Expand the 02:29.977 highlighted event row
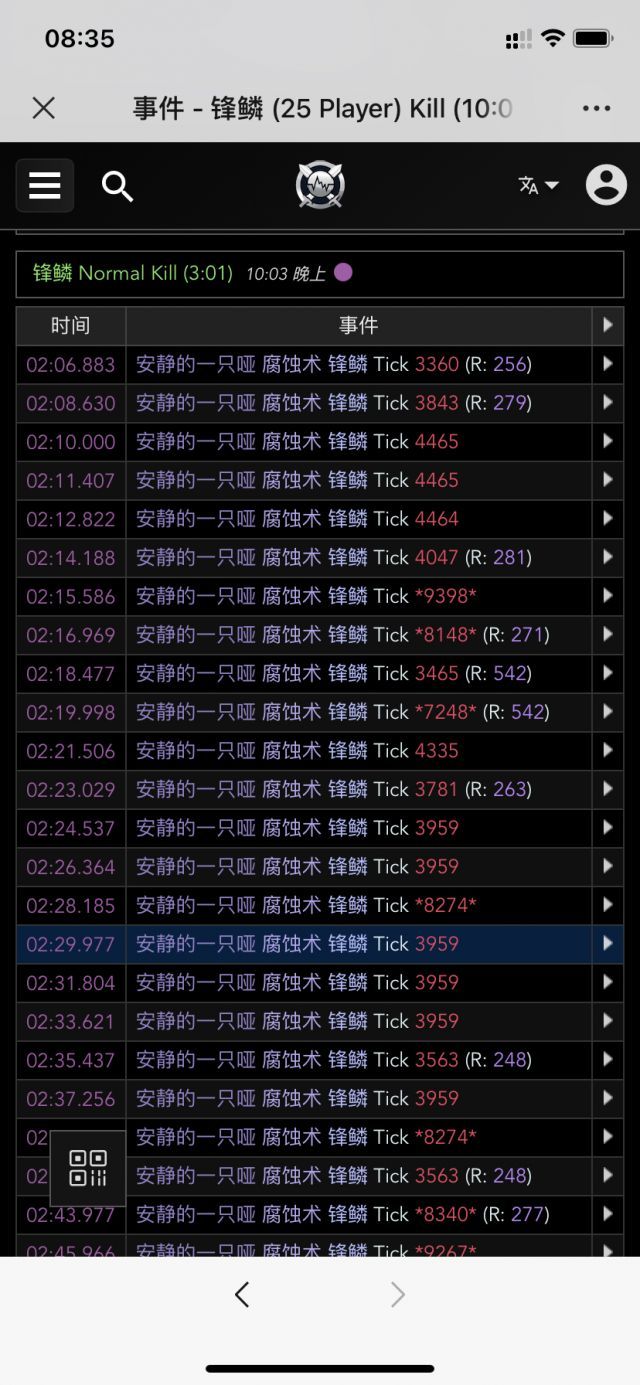 pyautogui.click(x=607, y=943)
